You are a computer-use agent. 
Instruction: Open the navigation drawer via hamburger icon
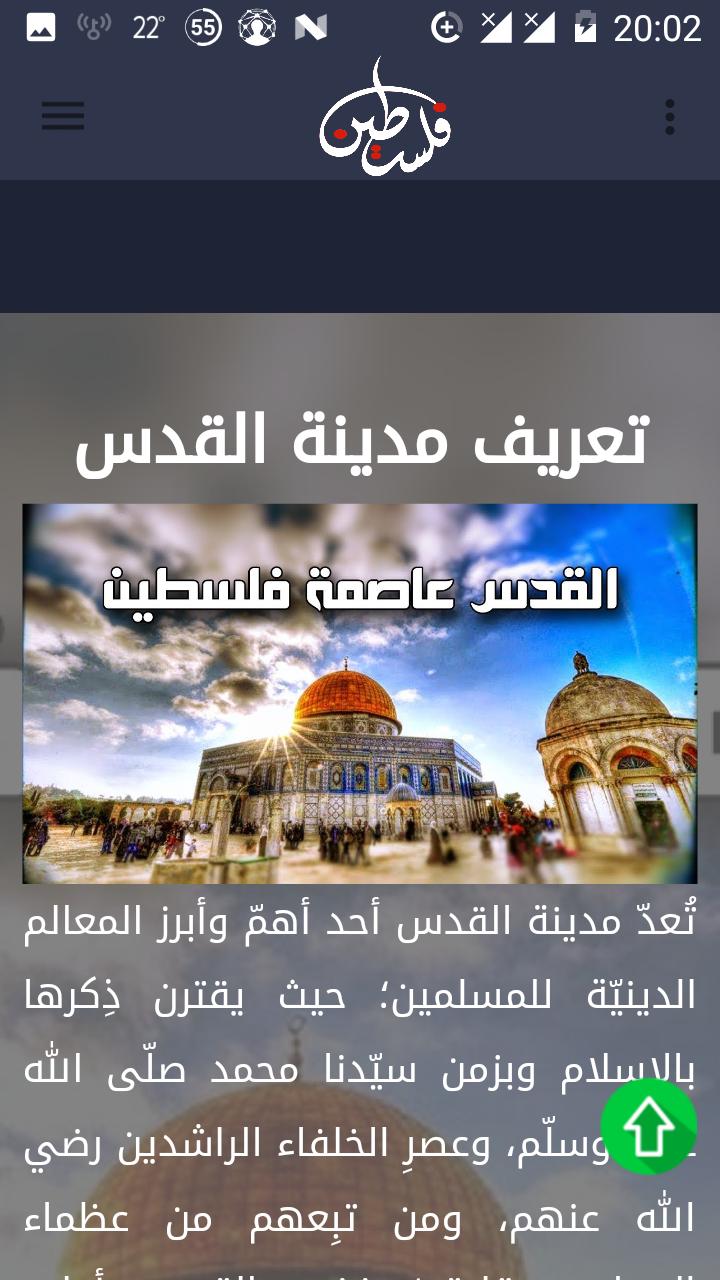[62, 116]
